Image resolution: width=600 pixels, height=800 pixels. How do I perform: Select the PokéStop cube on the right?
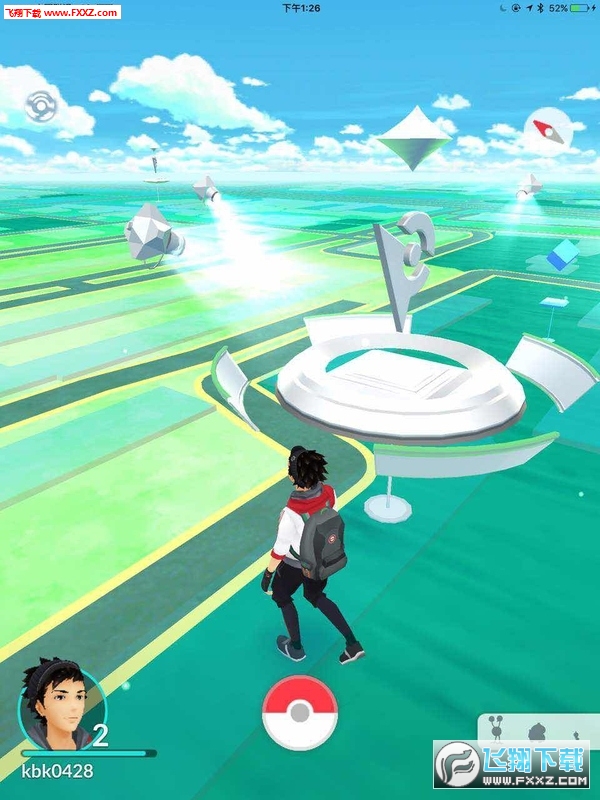(x=563, y=256)
